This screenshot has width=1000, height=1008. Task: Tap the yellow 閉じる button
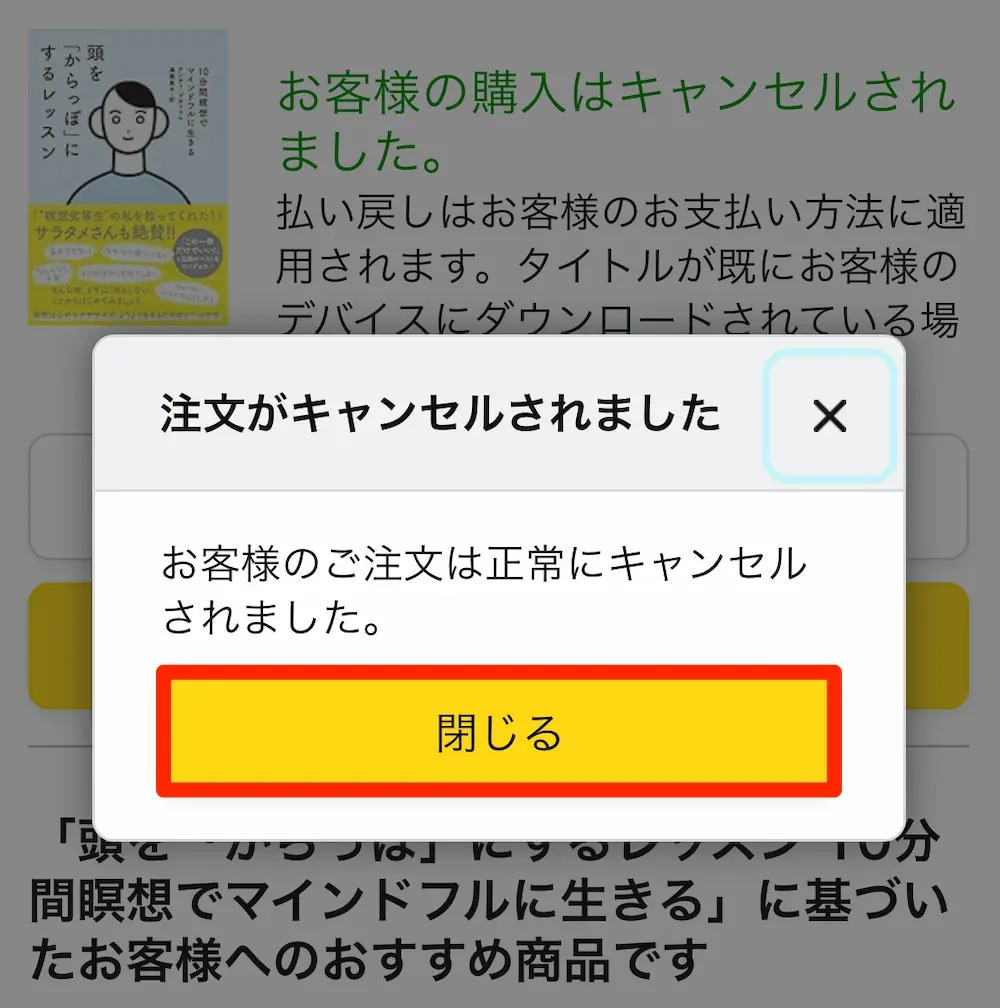click(498, 732)
